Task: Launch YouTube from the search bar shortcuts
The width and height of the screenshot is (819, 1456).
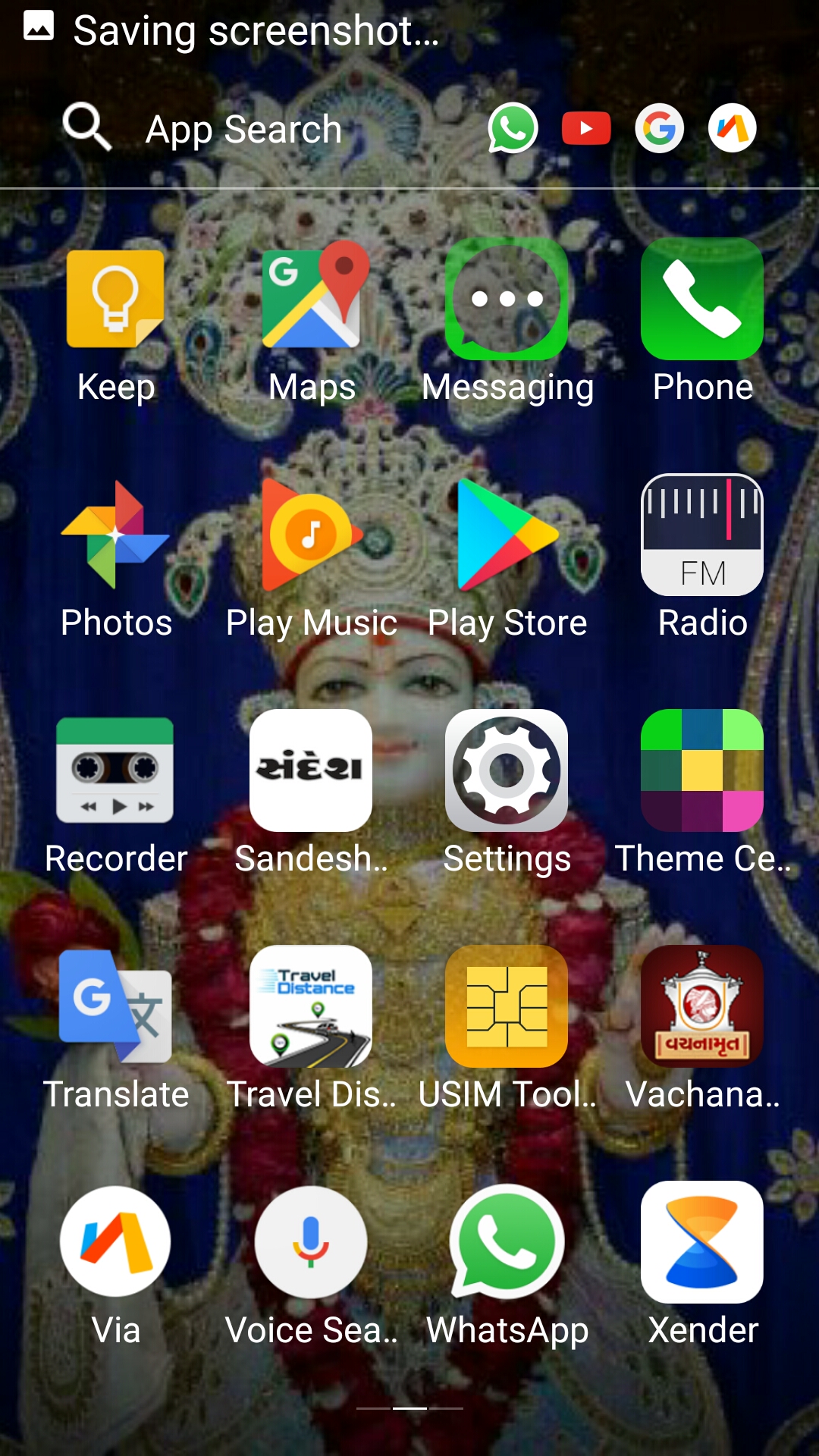Action: 586,128
